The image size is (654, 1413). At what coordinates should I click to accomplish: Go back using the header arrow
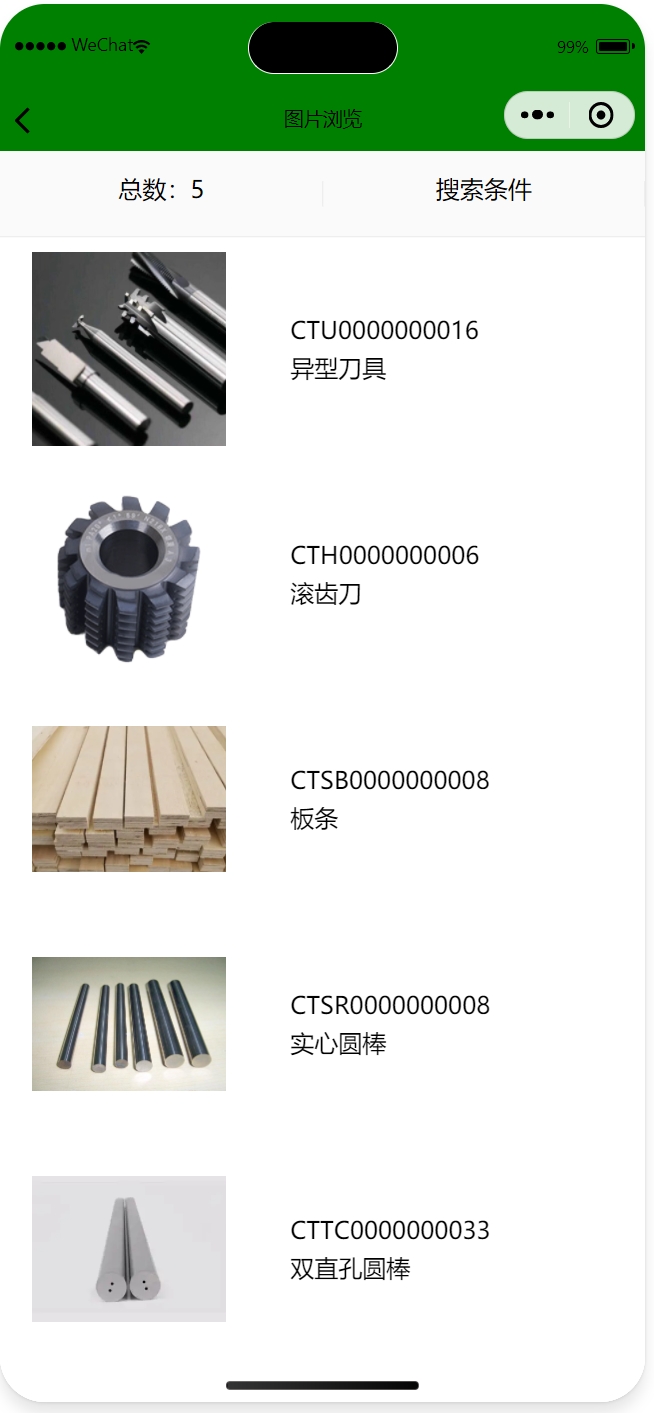[x=23, y=120]
